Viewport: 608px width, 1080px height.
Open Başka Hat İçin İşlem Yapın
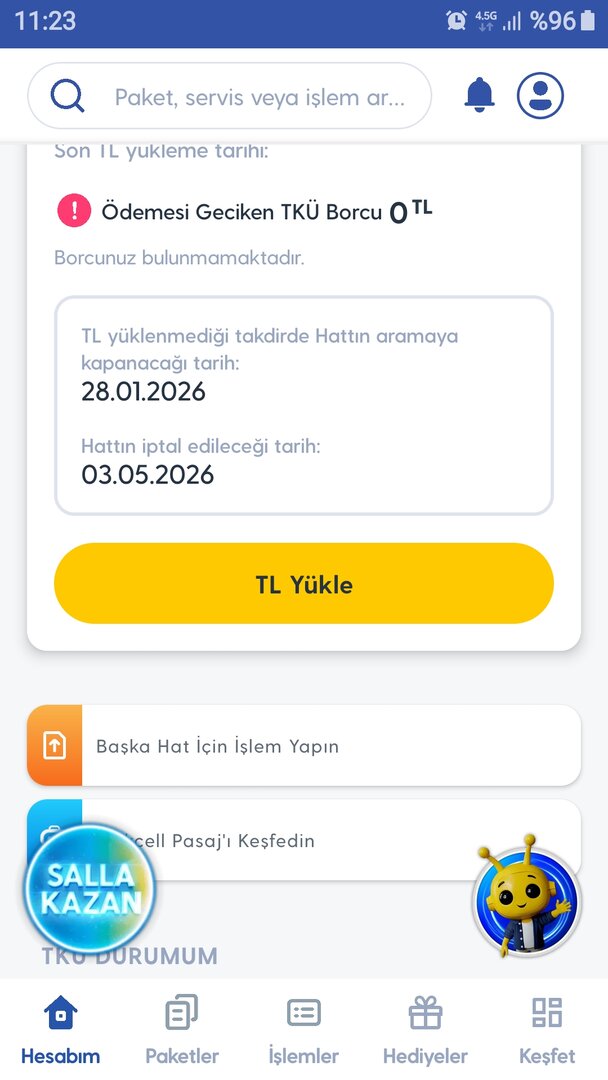303,746
